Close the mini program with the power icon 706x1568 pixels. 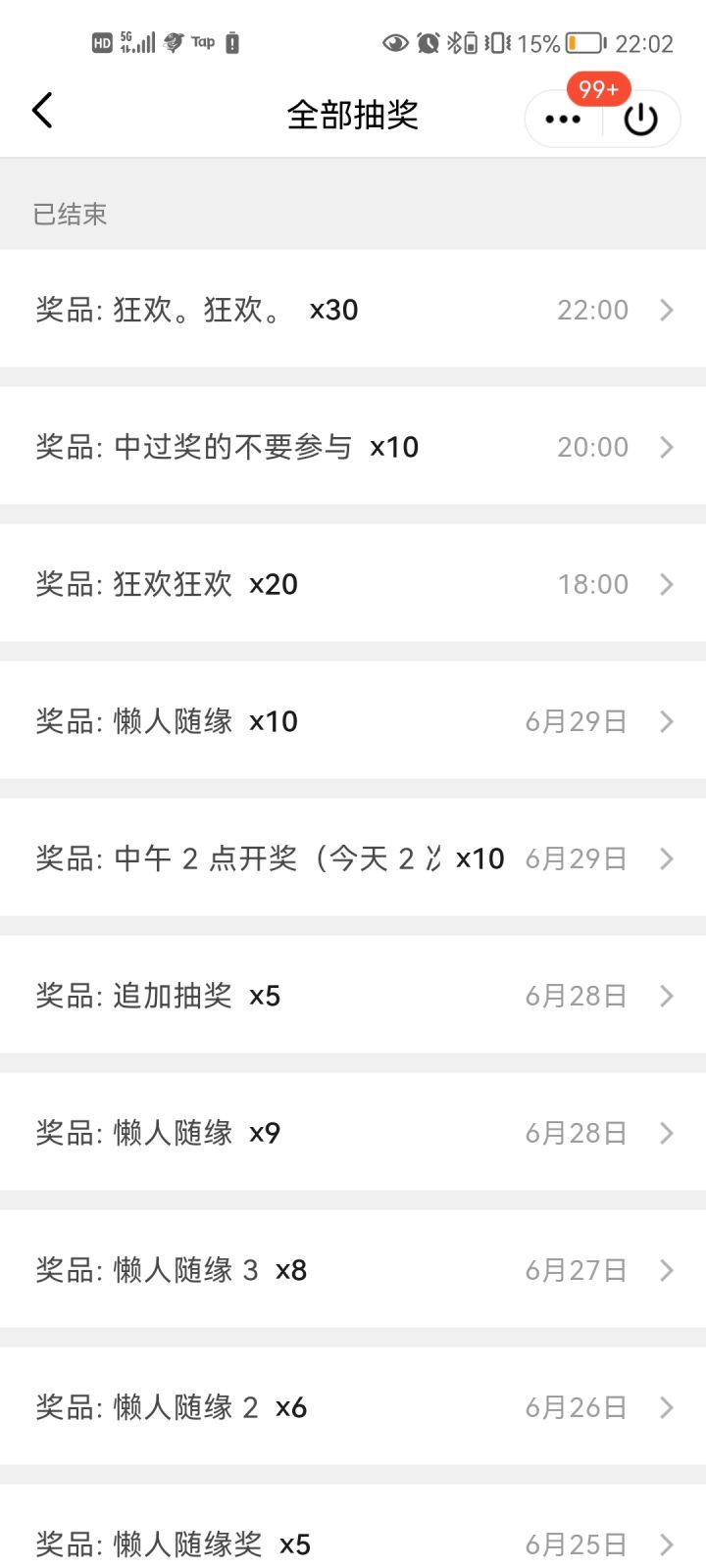[640, 120]
